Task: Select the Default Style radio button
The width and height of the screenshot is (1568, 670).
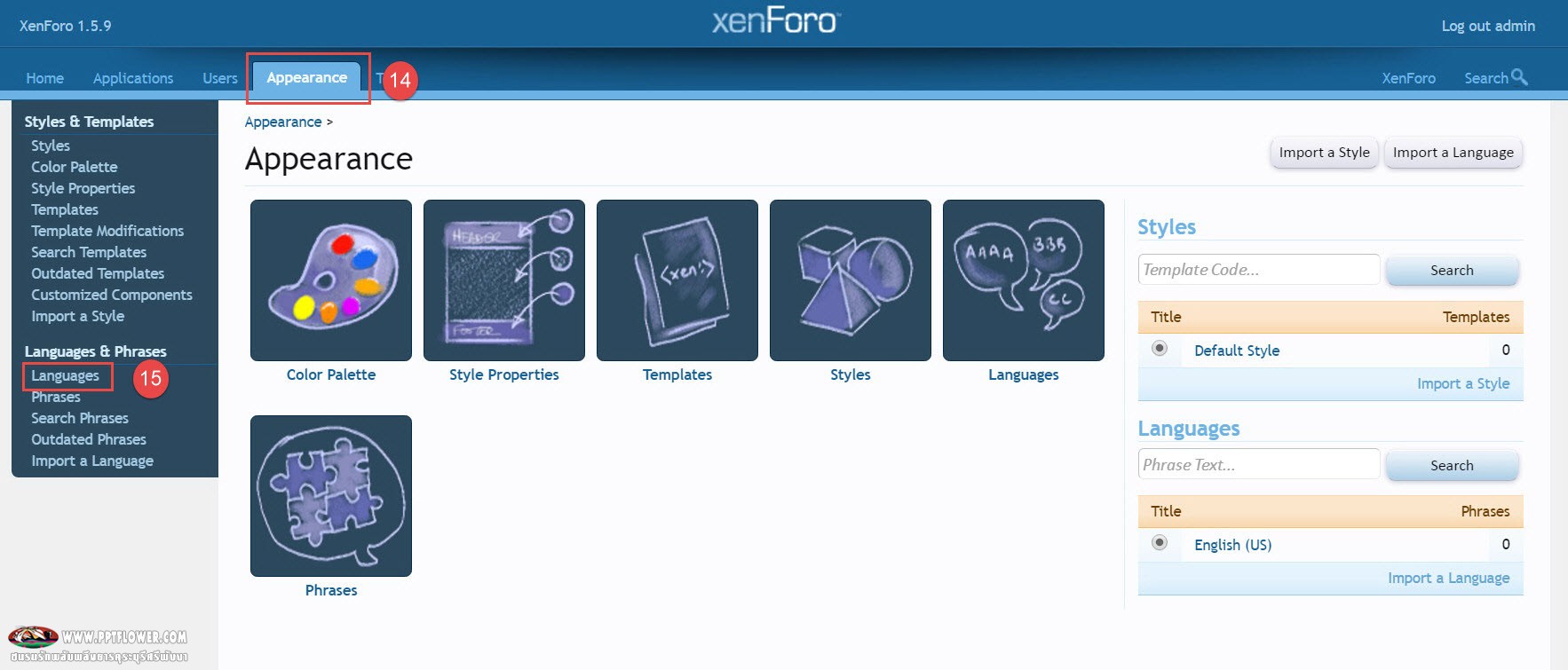Action: click(x=1160, y=349)
